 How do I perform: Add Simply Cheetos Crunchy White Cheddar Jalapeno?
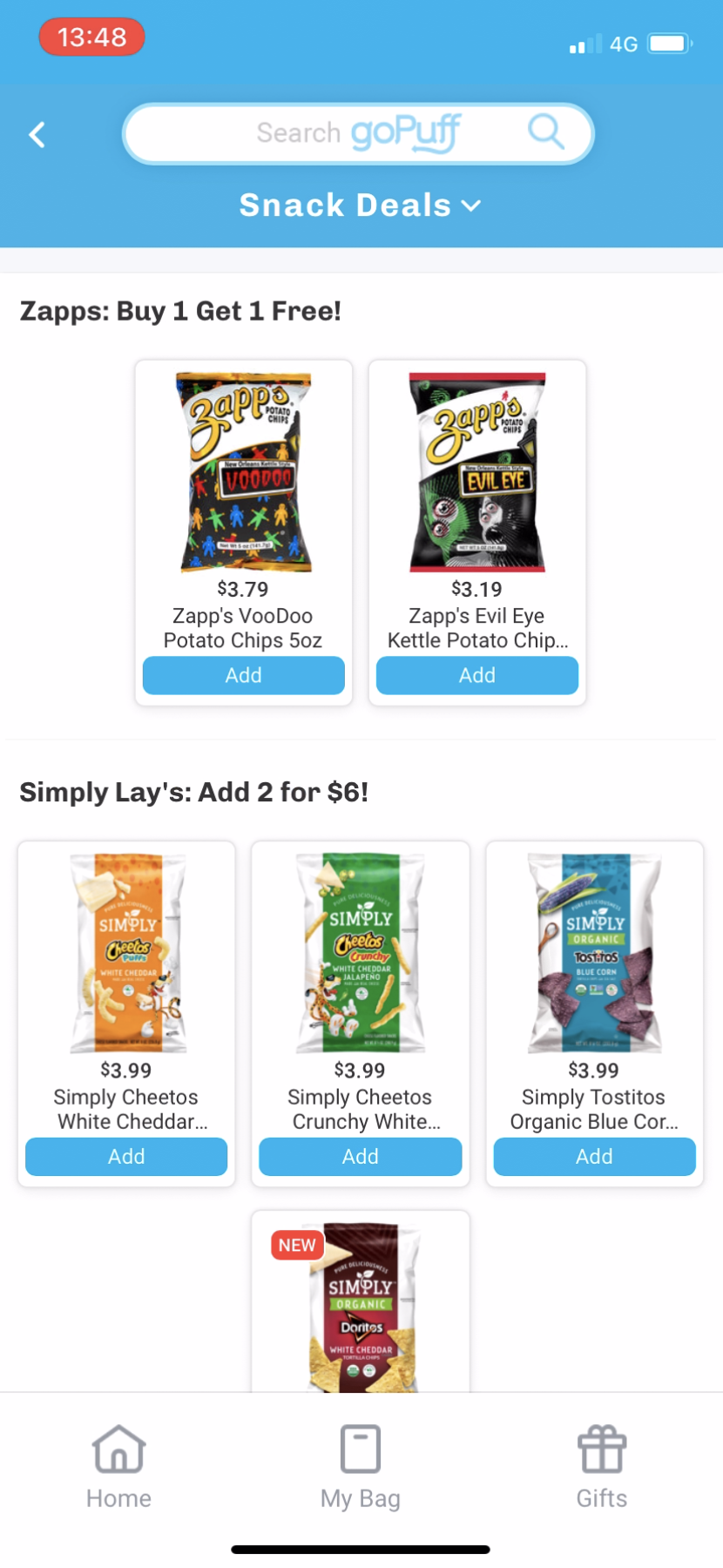coord(360,1157)
